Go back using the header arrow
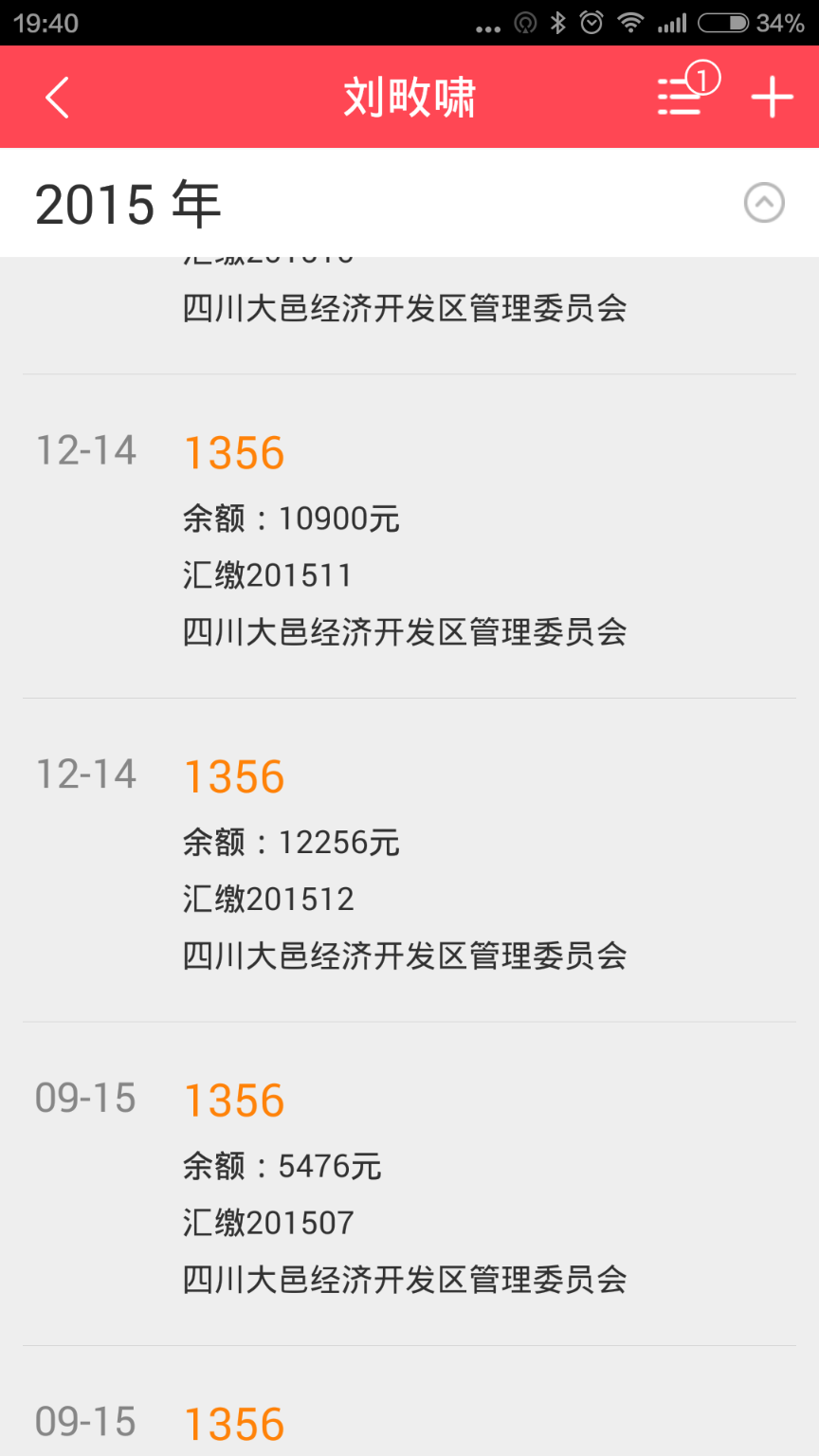This screenshot has width=819, height=1456. click(58, 98)
